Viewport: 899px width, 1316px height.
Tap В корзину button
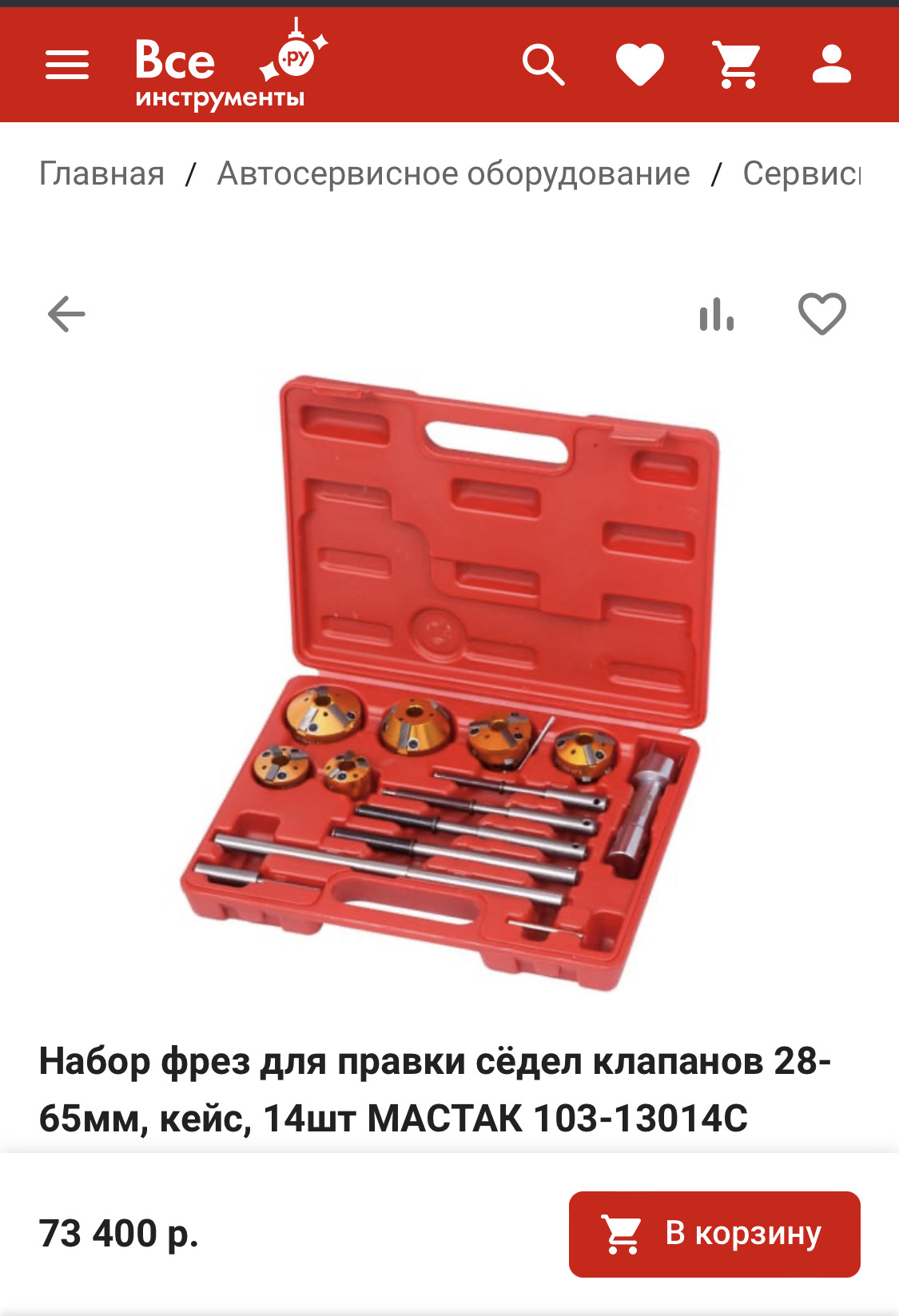click(714, 1234)
